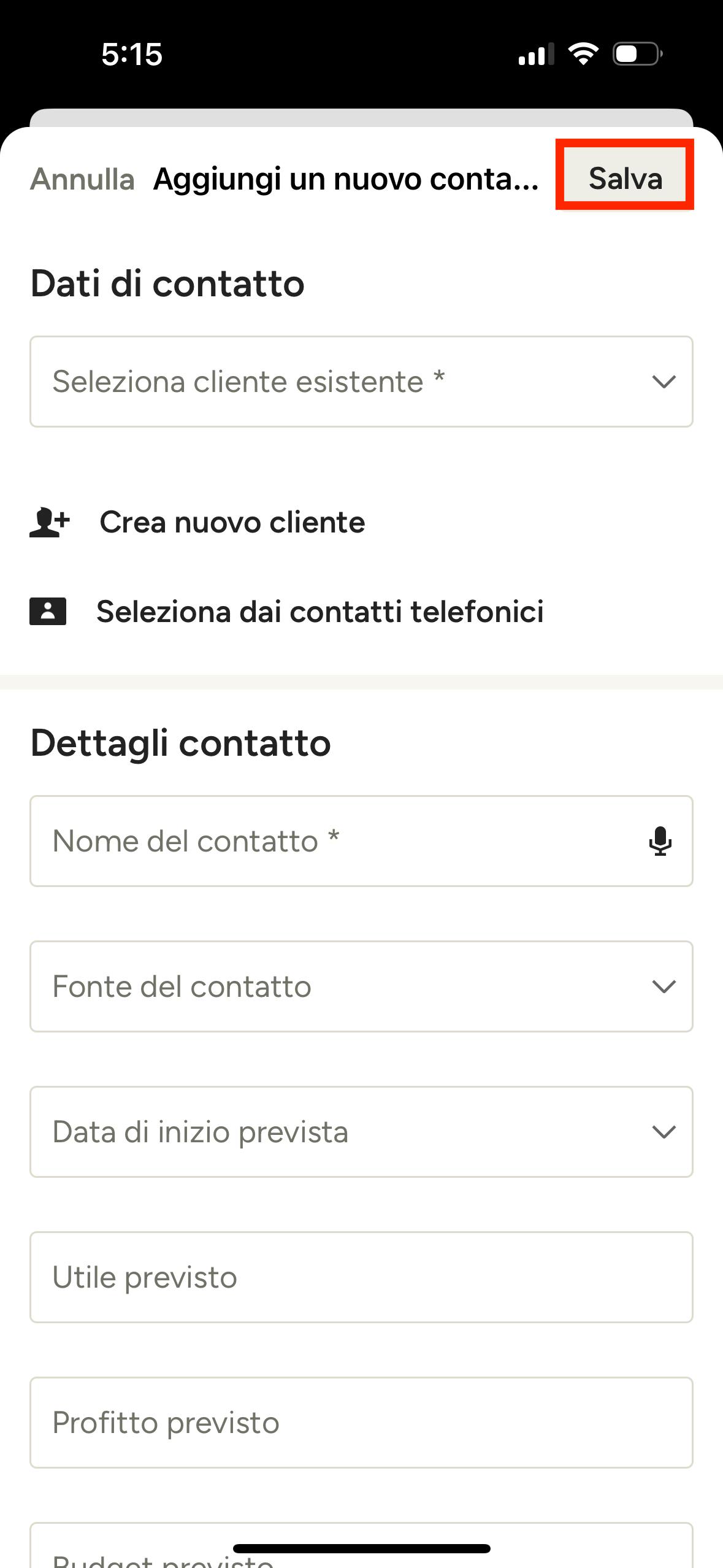
Task: Focus the Nome del contatto field
Action: coord(361,841)
